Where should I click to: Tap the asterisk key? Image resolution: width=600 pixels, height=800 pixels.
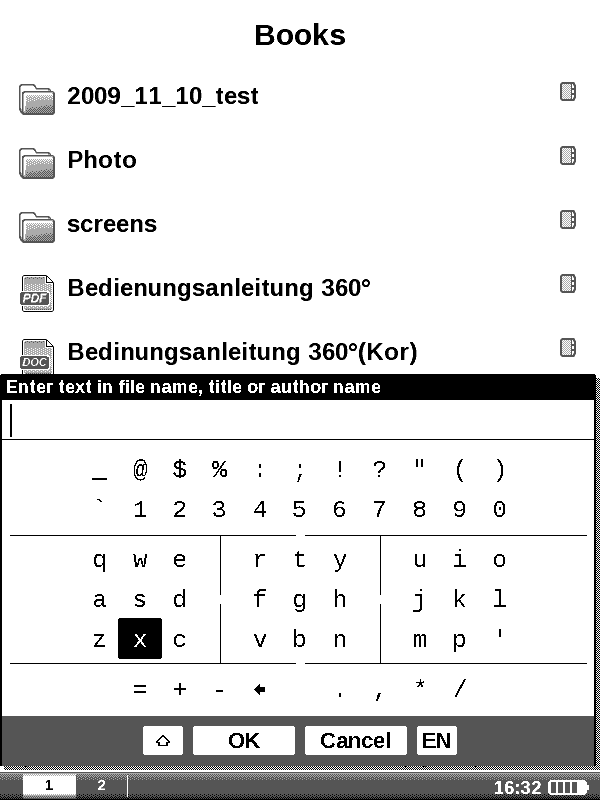pyautogui.click(x=419, y=689)
